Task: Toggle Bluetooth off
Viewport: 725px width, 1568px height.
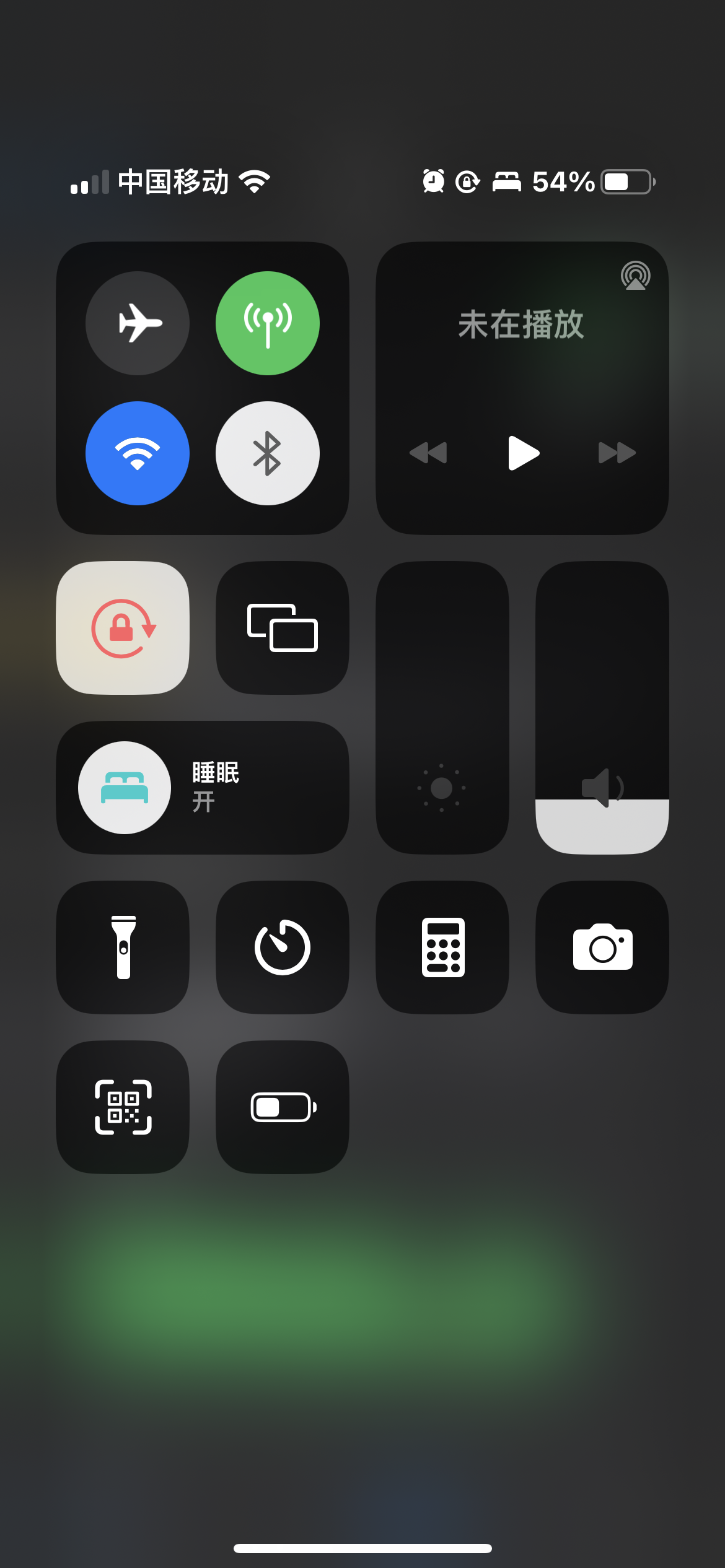Action: 268,453
